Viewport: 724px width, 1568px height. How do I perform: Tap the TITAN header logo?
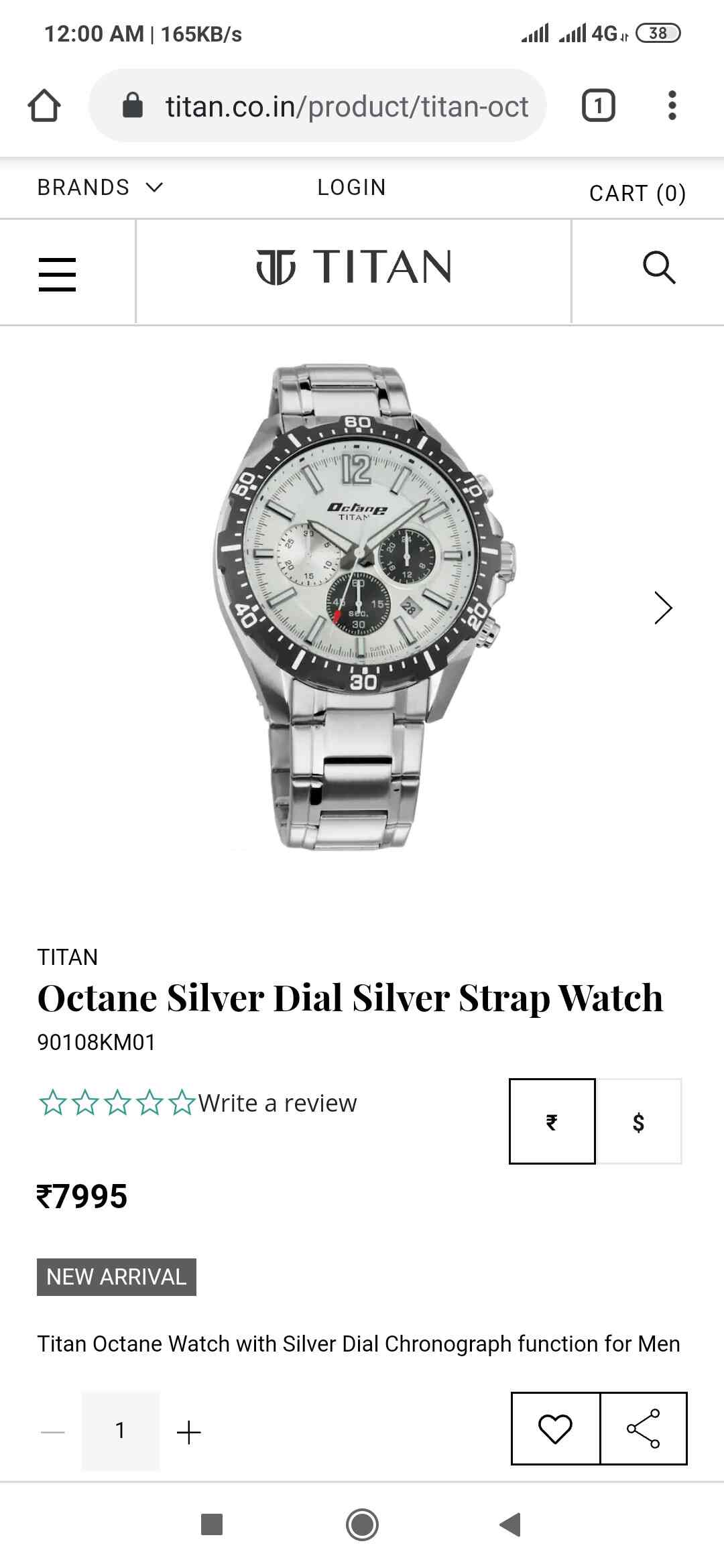353,267
